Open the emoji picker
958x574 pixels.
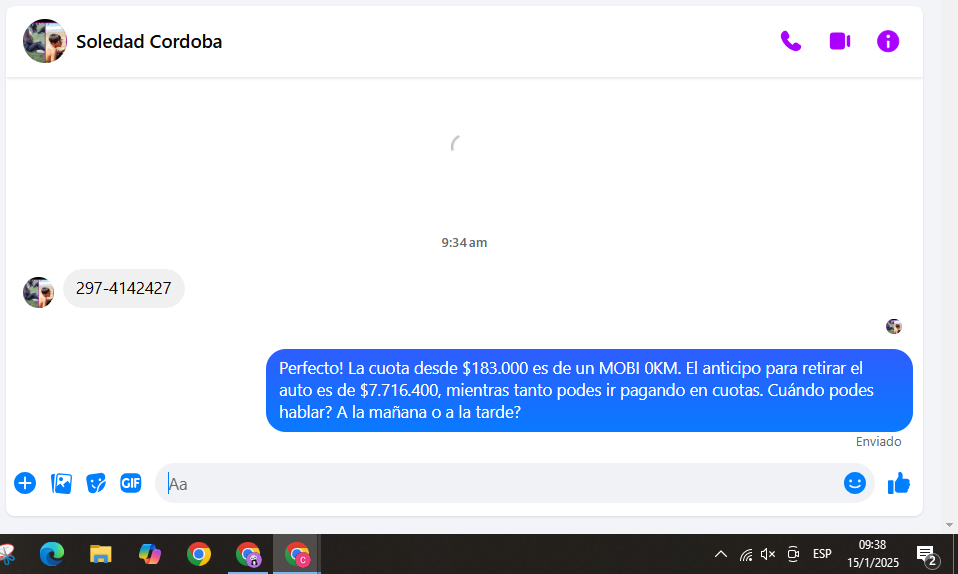tap(854, 483)
